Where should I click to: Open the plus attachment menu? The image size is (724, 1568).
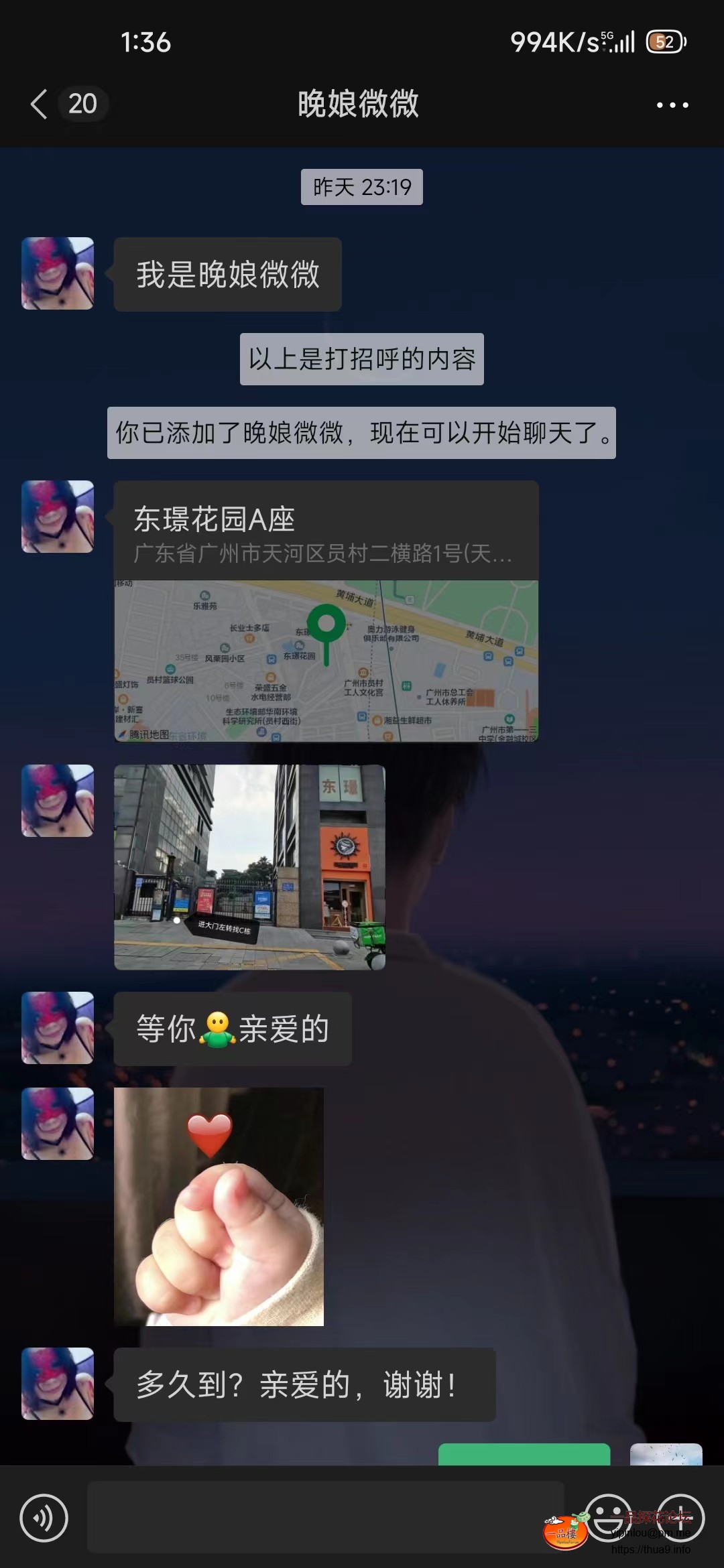(680, 1517)
